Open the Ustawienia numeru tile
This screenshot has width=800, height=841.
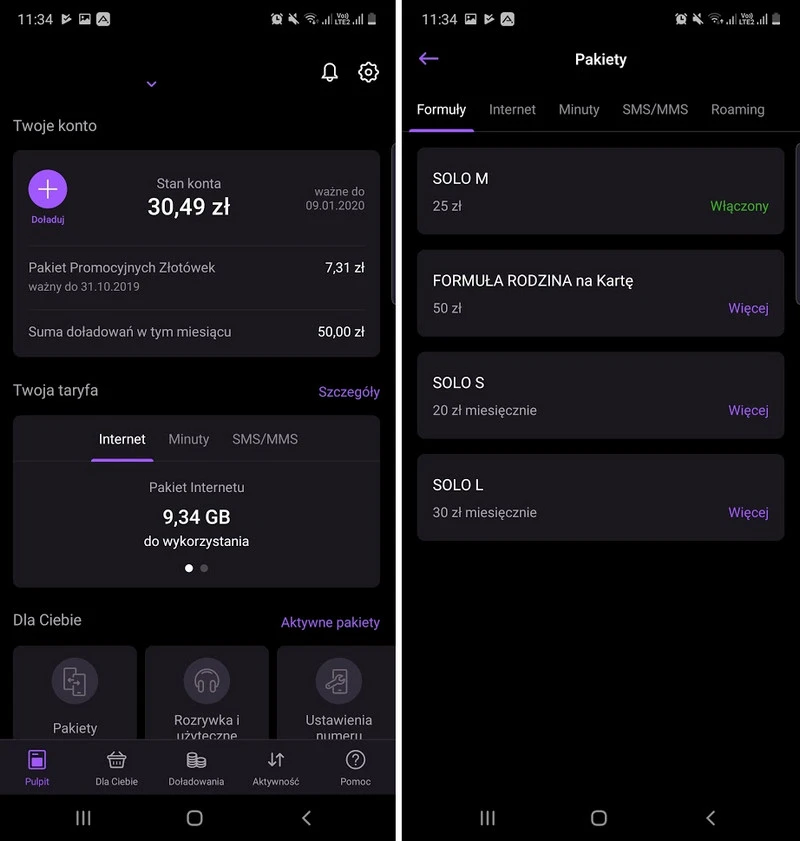338,692
